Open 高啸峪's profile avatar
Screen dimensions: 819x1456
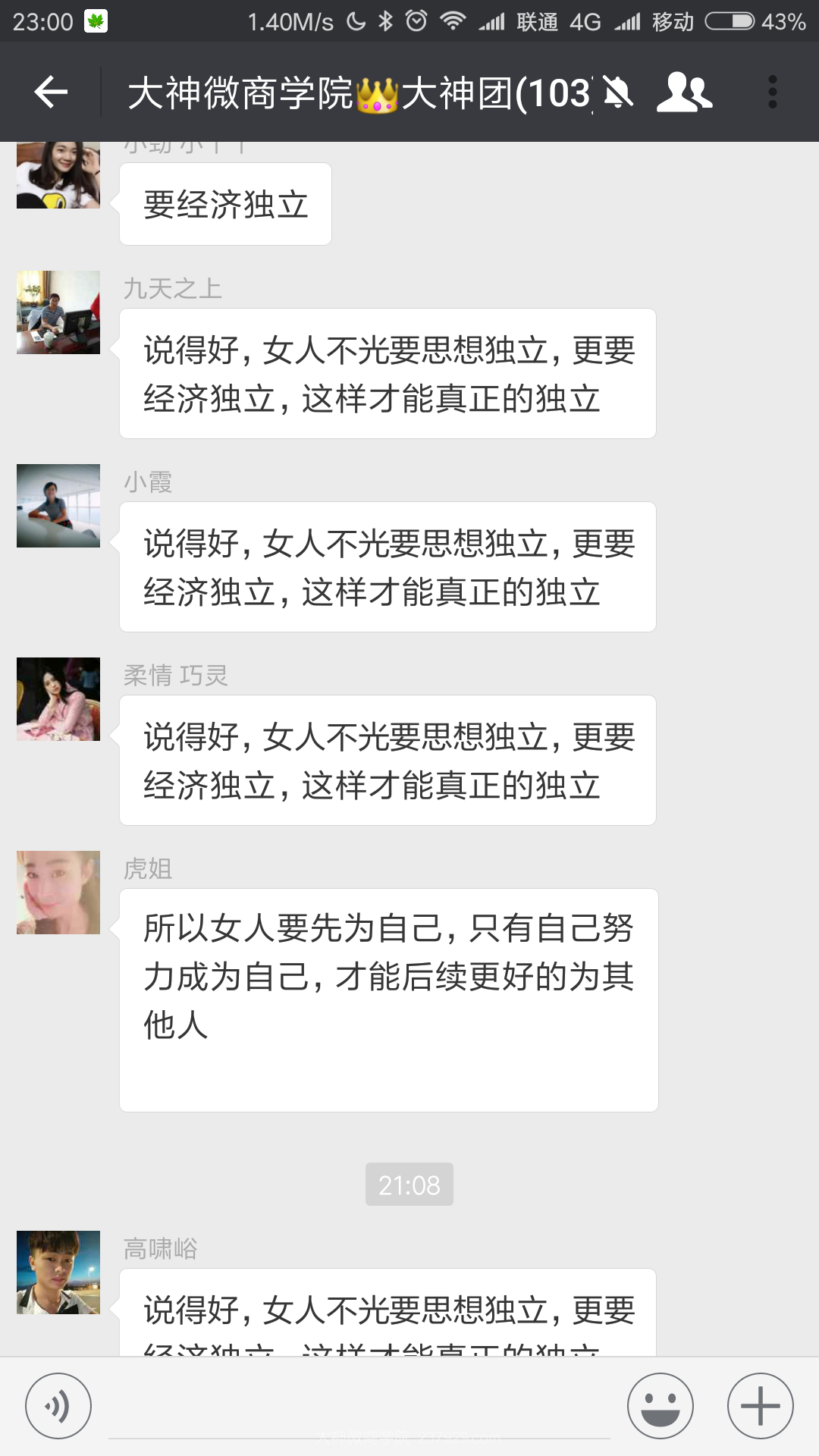(x=58, y=1272)
